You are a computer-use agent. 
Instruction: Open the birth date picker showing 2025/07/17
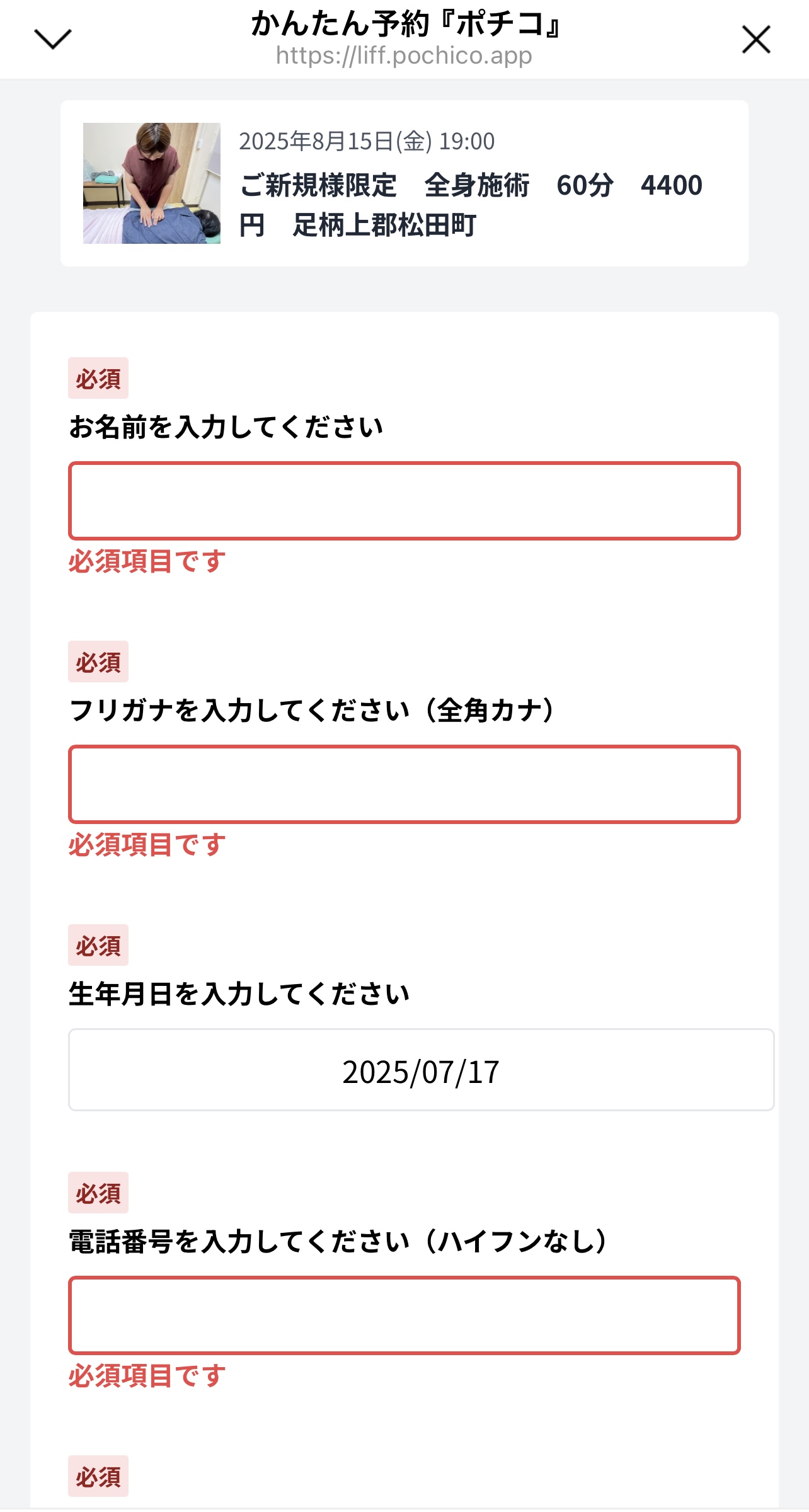[x=421, y=1070]
